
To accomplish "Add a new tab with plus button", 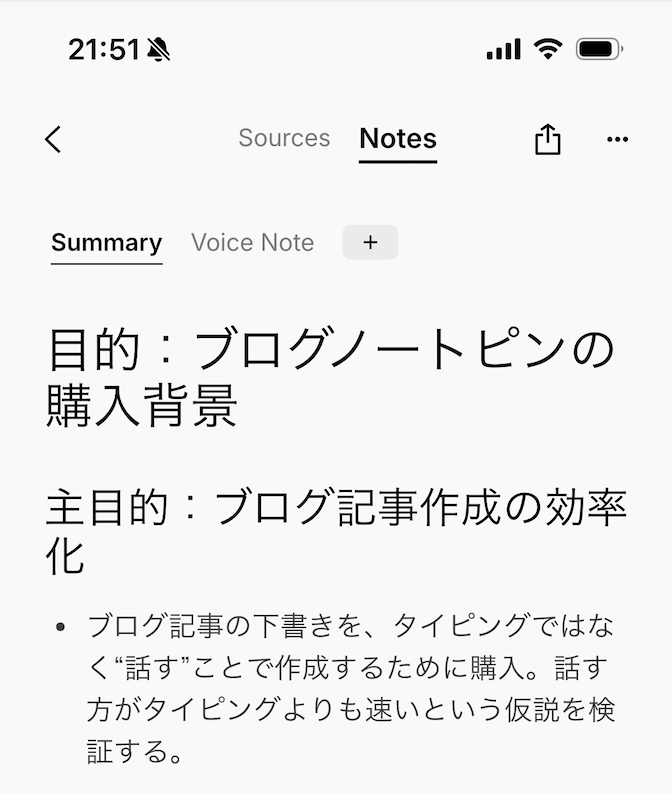I will tap(370, 242).
